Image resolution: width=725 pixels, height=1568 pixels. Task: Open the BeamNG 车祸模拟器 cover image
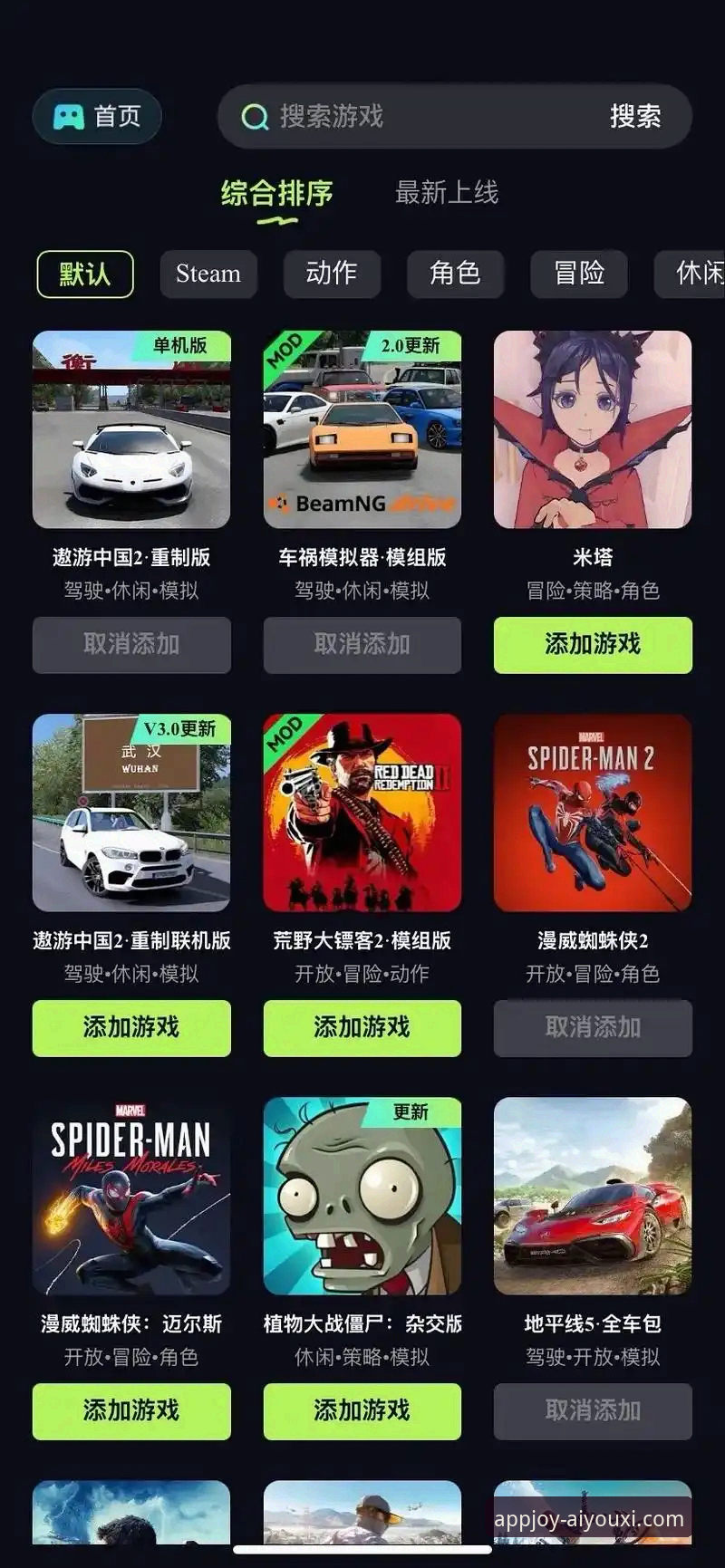(362, 432)
